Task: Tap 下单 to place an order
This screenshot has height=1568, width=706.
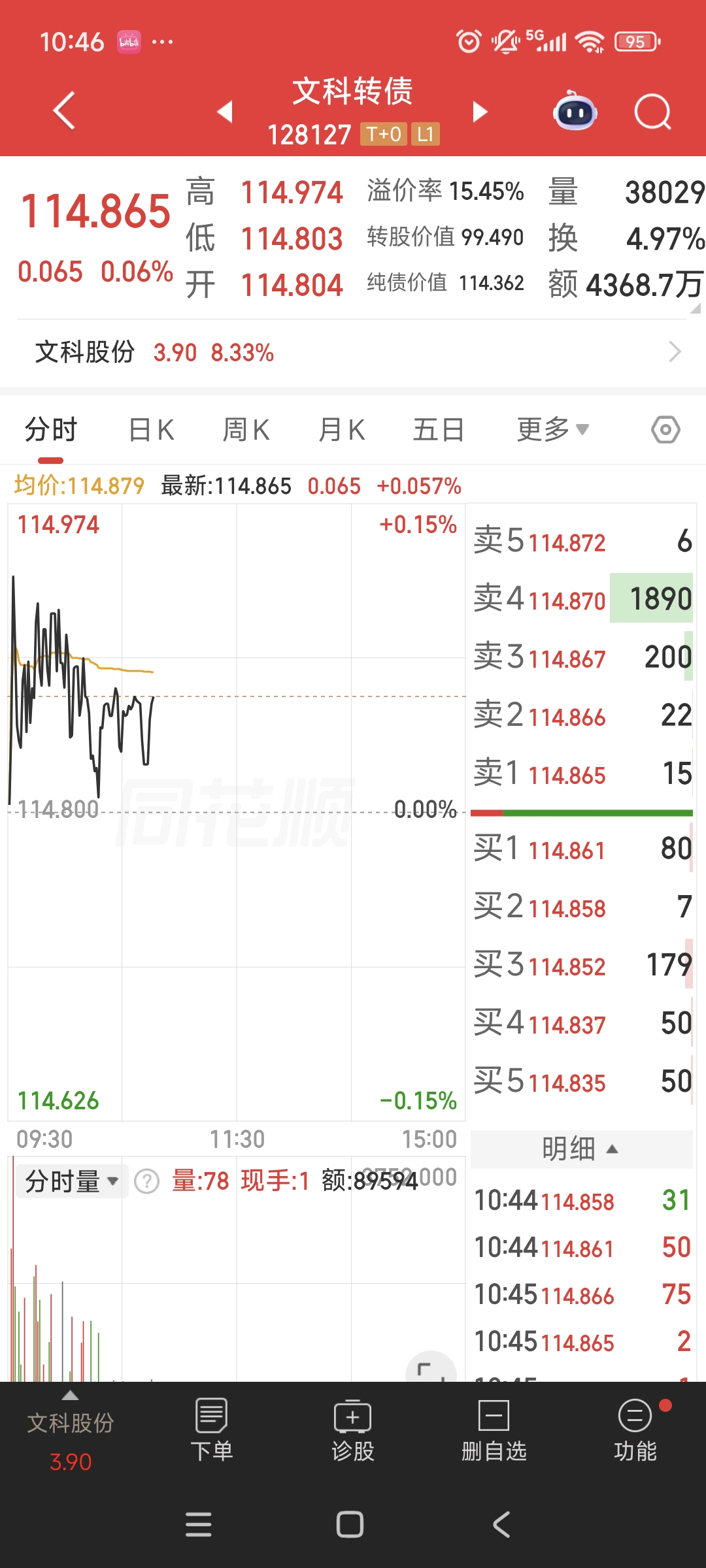Action: (x=211, y=1431)
